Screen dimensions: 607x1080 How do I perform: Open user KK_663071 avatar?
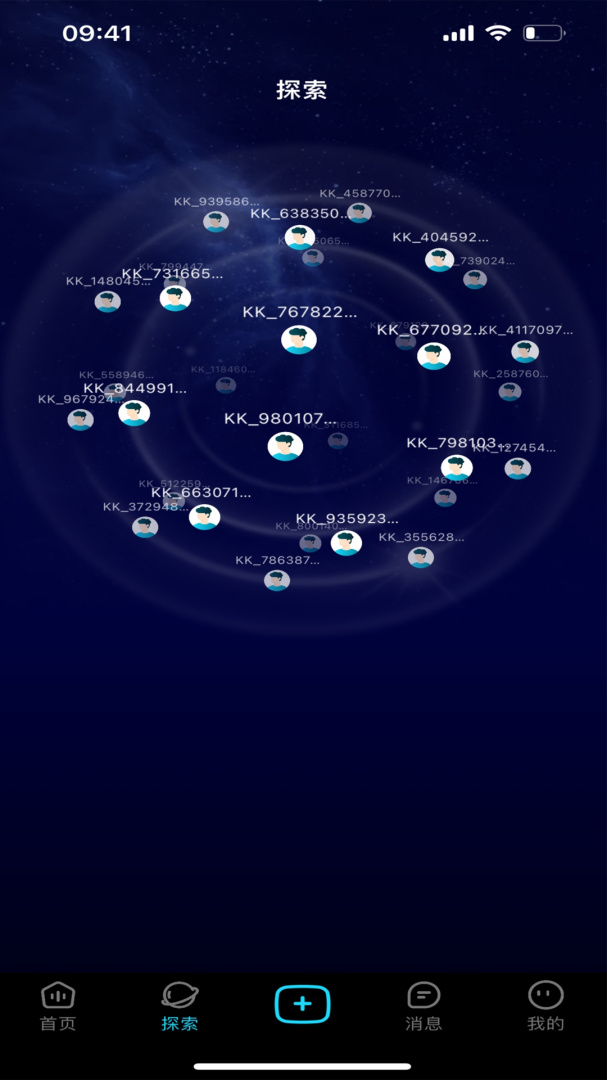click(x=205, y=517)
